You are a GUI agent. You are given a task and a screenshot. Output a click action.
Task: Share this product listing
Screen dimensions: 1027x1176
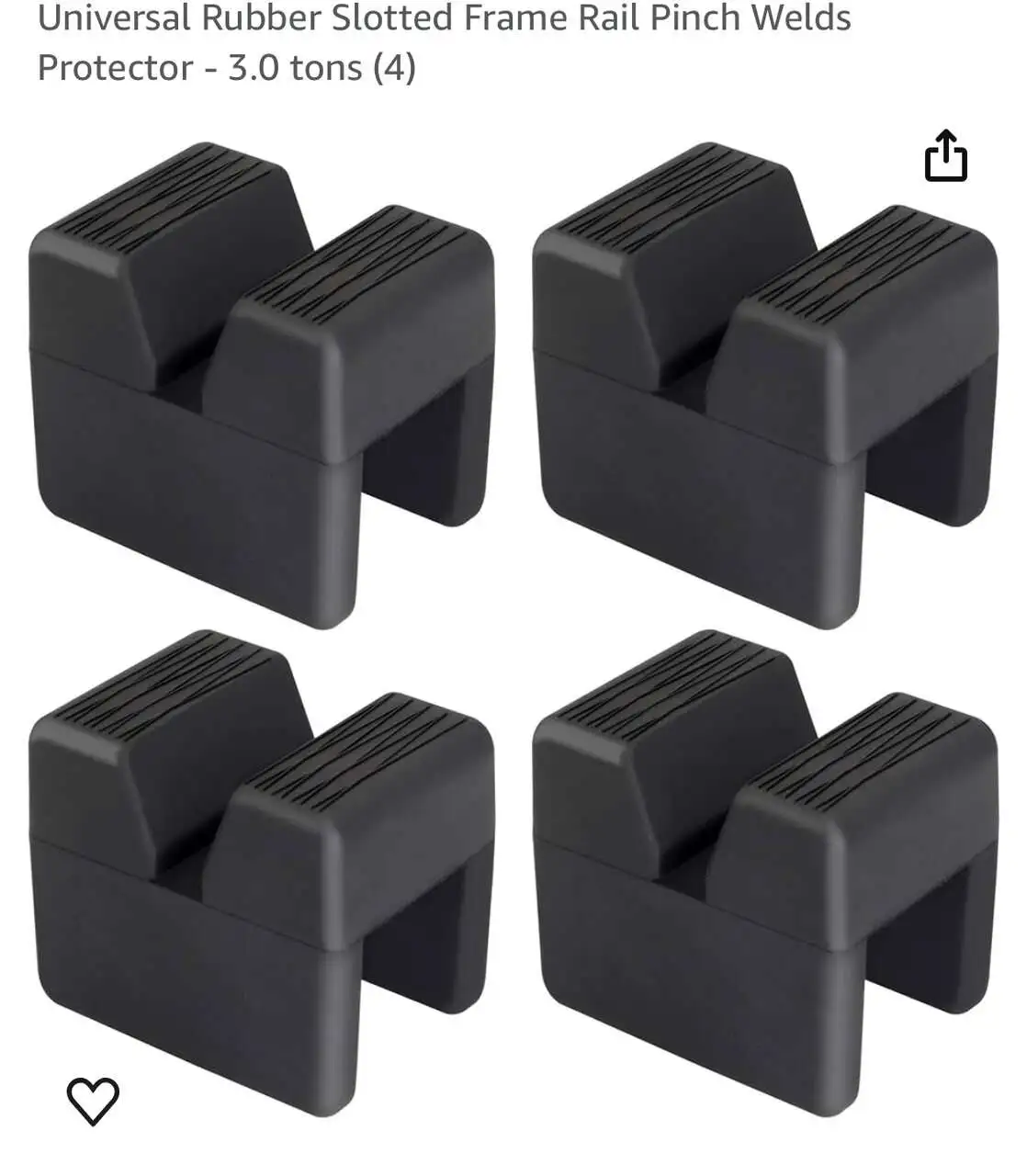[x=945, y=156]
